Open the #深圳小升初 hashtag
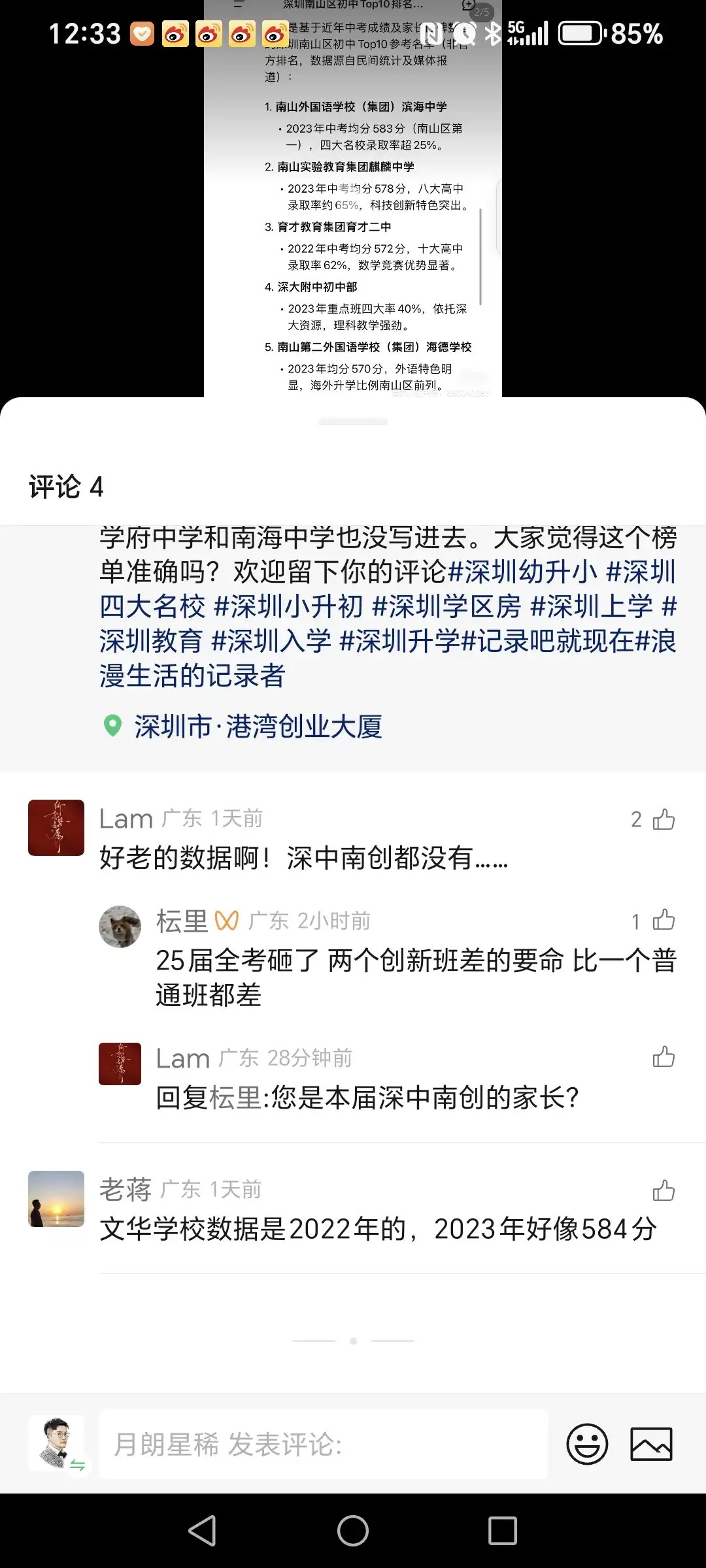The height and width of the screenshot is (1568, 706). (288, 606)
